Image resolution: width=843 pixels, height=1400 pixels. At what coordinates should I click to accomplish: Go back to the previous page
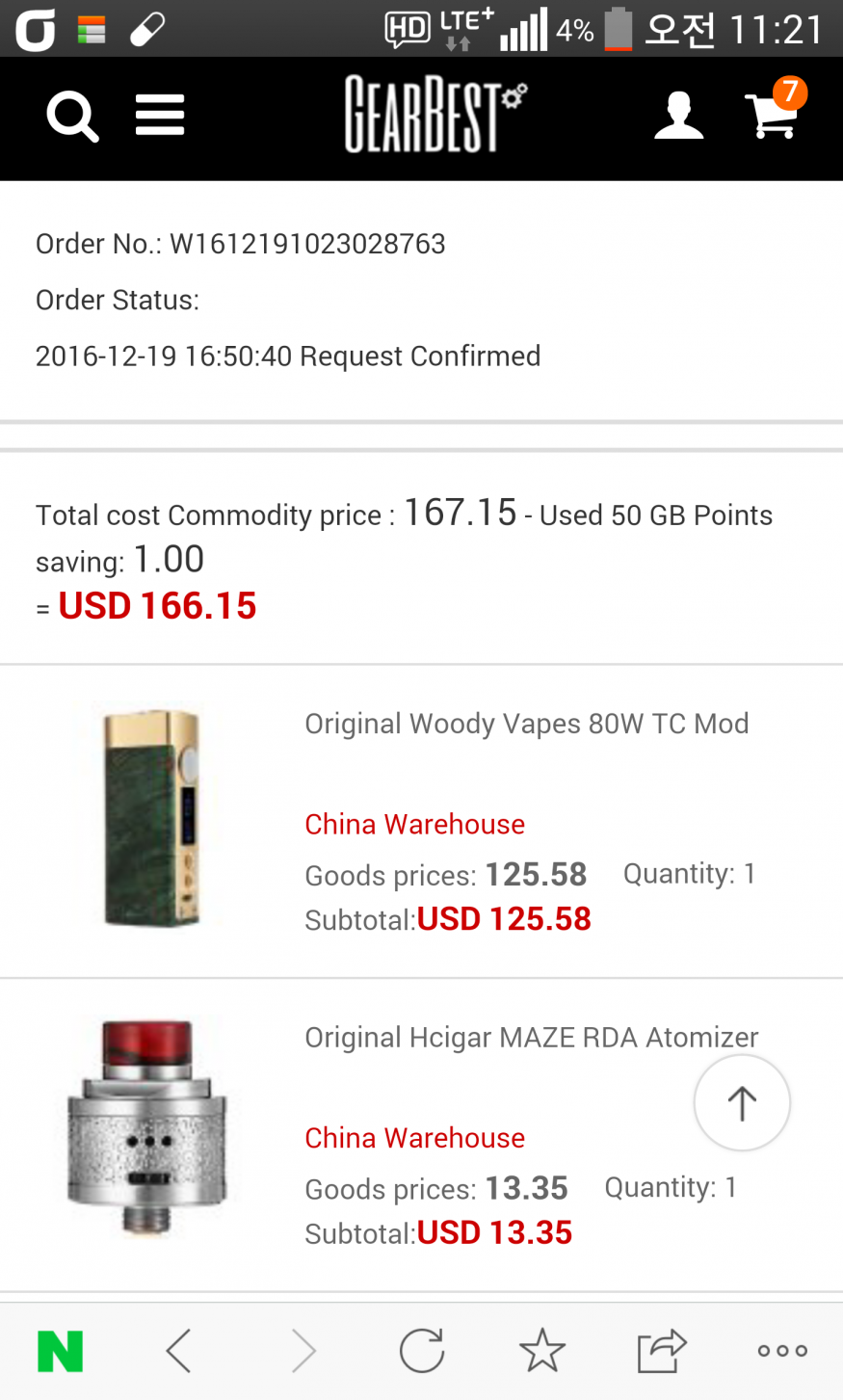pyautogui.click(x=179, y=1351)
